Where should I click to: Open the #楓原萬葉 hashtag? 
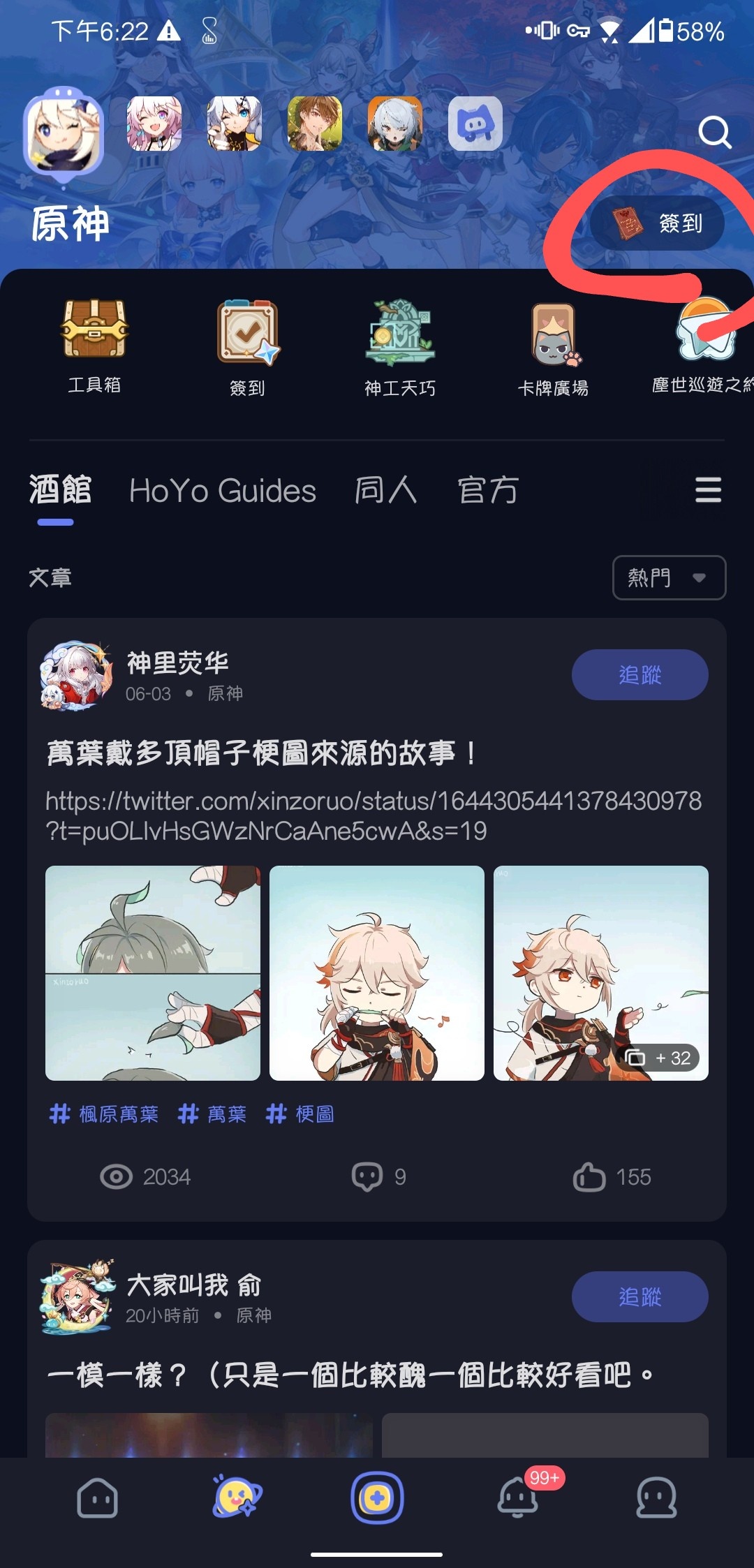tap(105, 1114)
